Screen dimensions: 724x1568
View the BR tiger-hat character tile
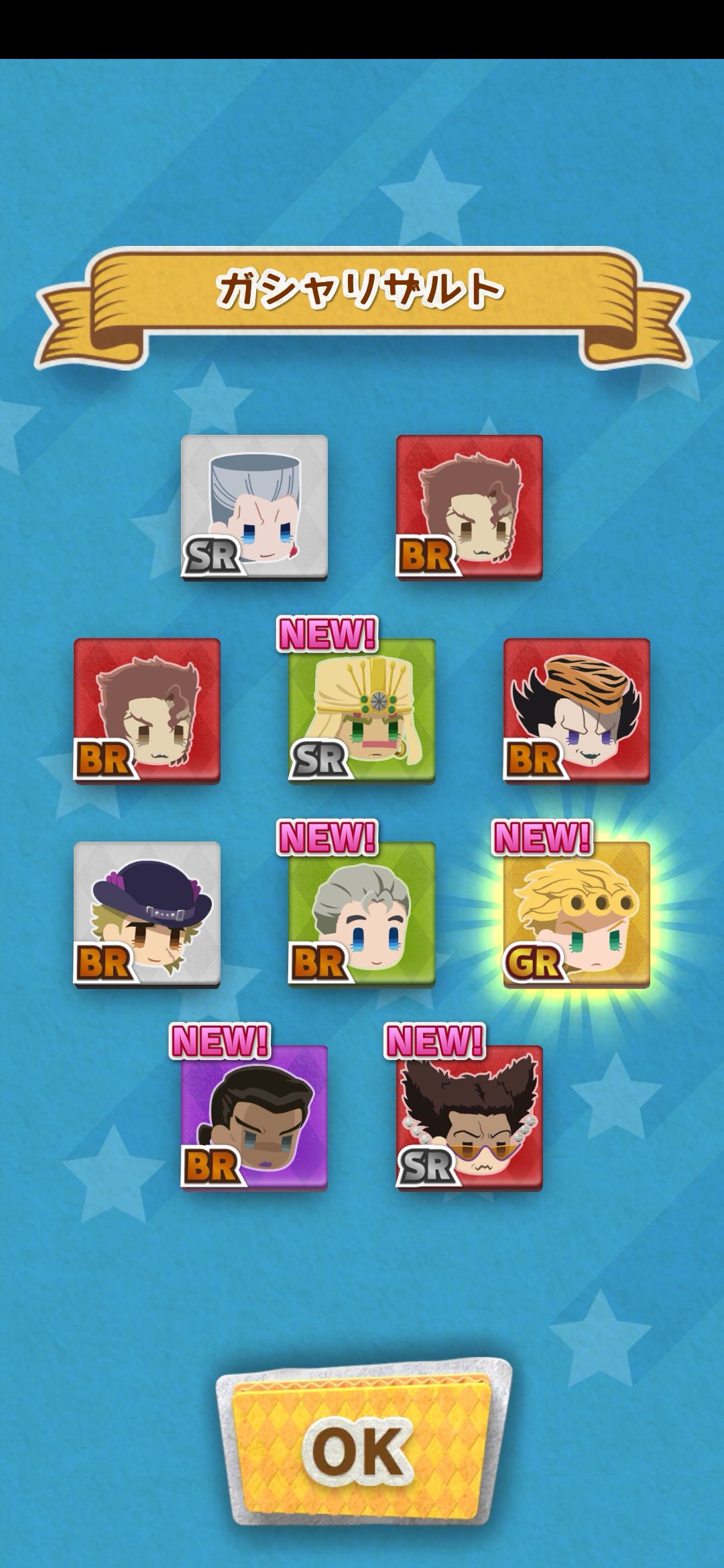(577, 710)
